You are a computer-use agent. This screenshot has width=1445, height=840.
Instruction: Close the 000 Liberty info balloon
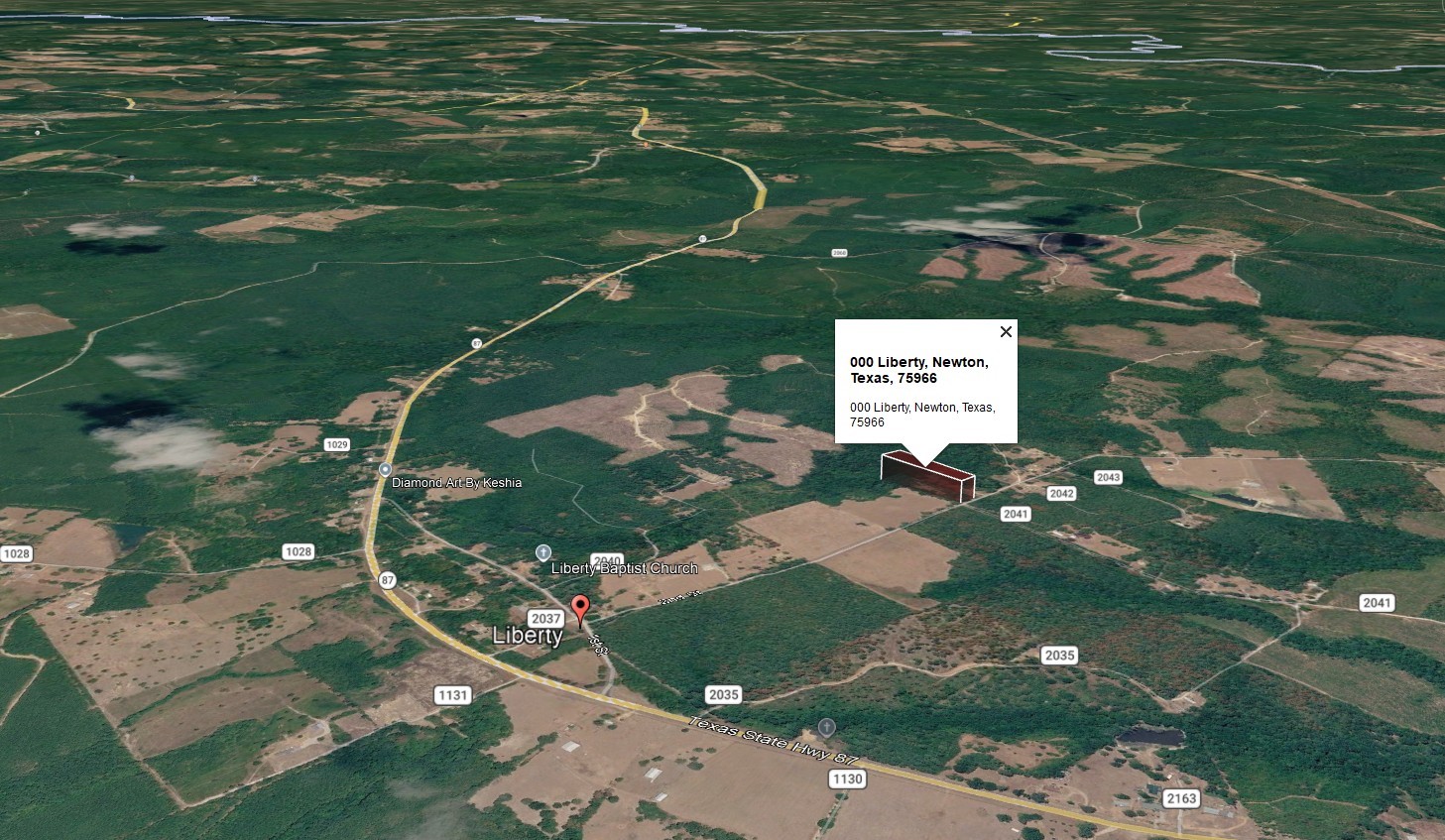[x=1006, y=332]
